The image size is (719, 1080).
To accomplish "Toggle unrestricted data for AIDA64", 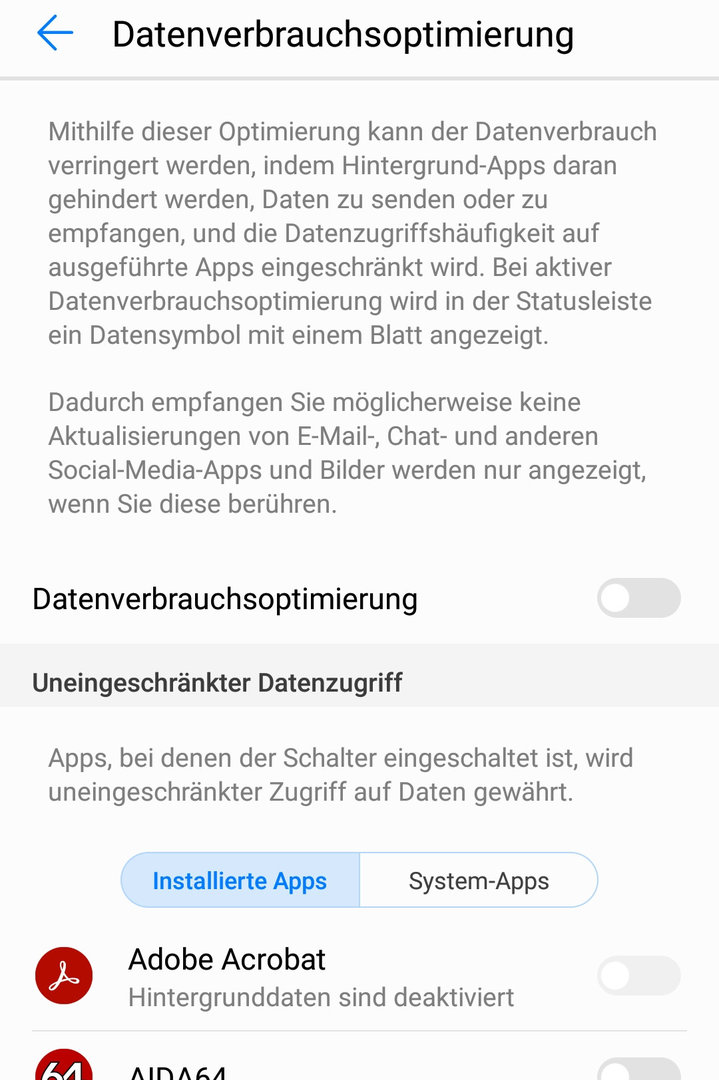I will point(638,1069).
